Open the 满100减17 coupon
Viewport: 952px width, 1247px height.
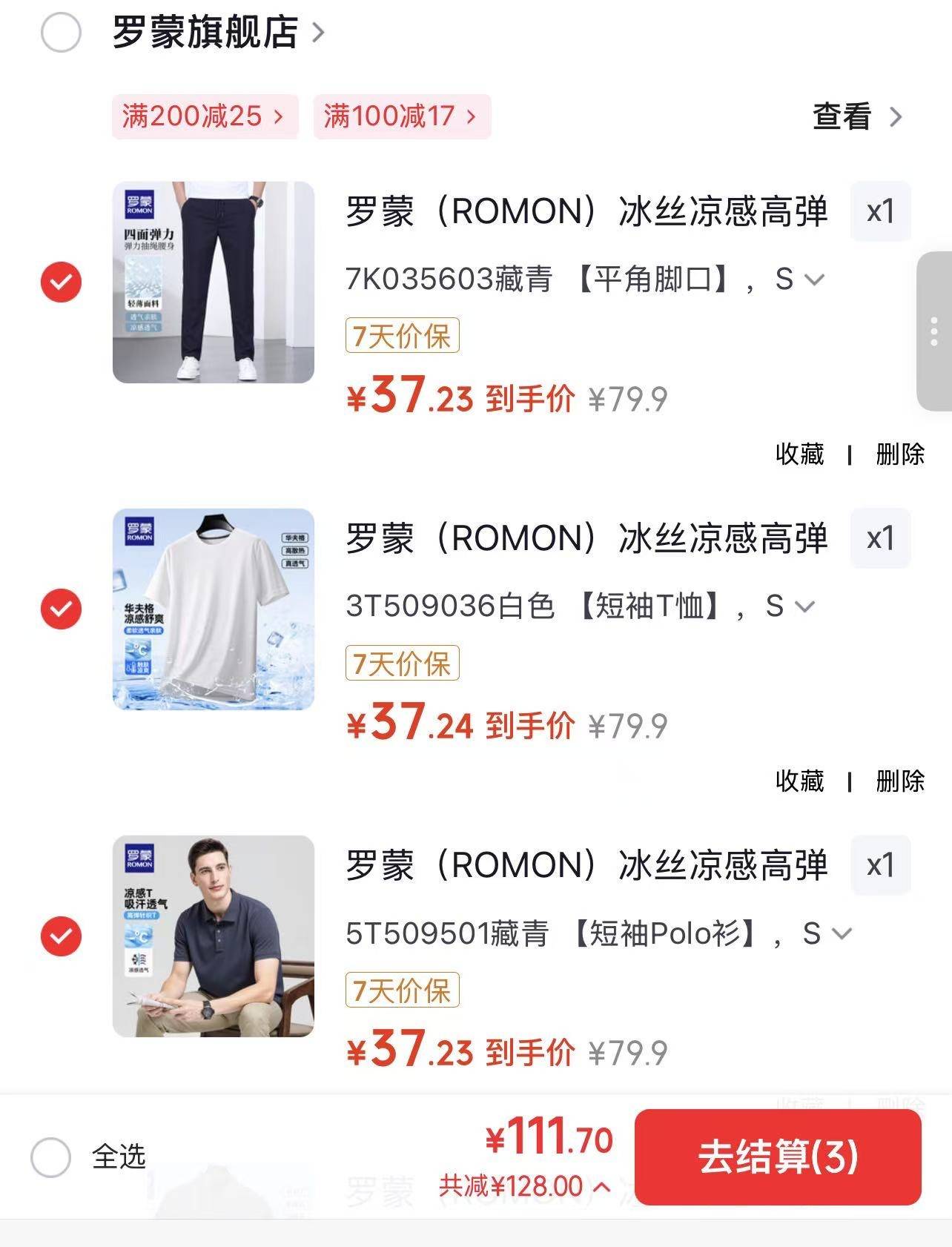(x=402, y=116)
